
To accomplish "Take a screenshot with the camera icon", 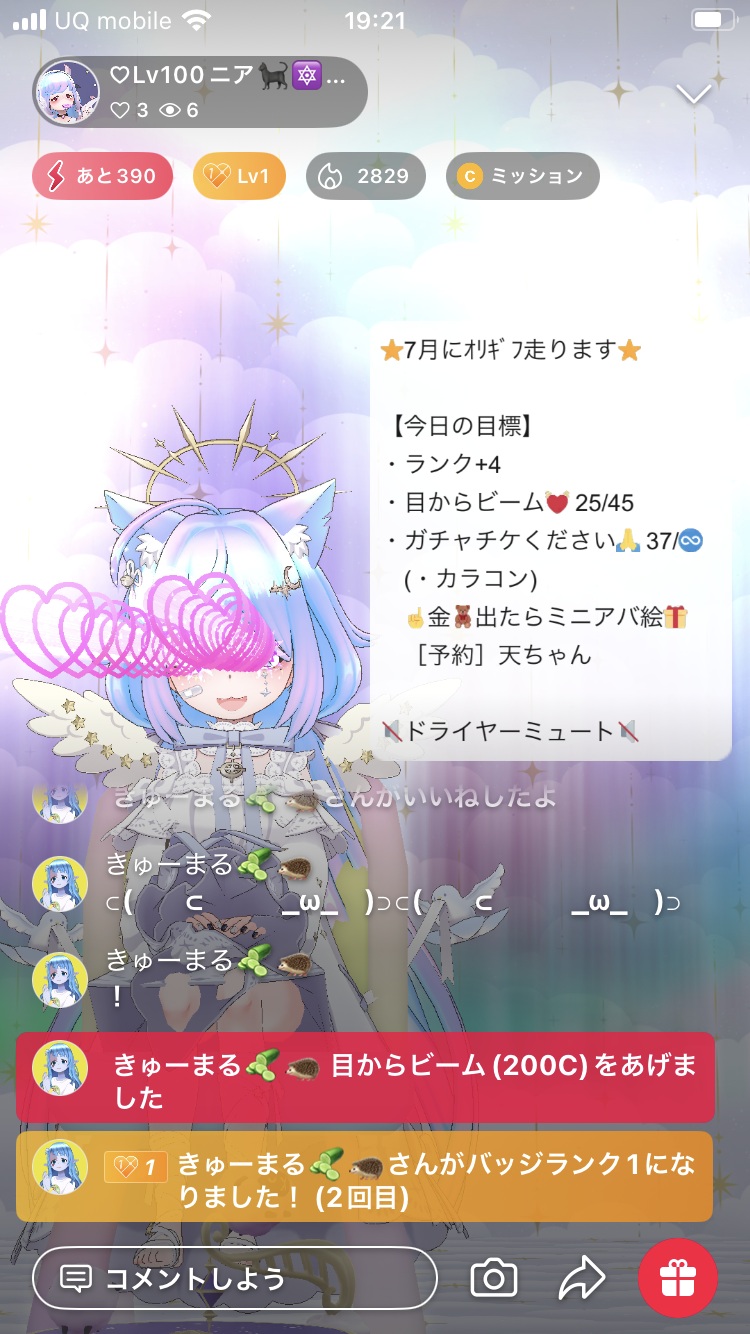I will [x=494, y=1278].
